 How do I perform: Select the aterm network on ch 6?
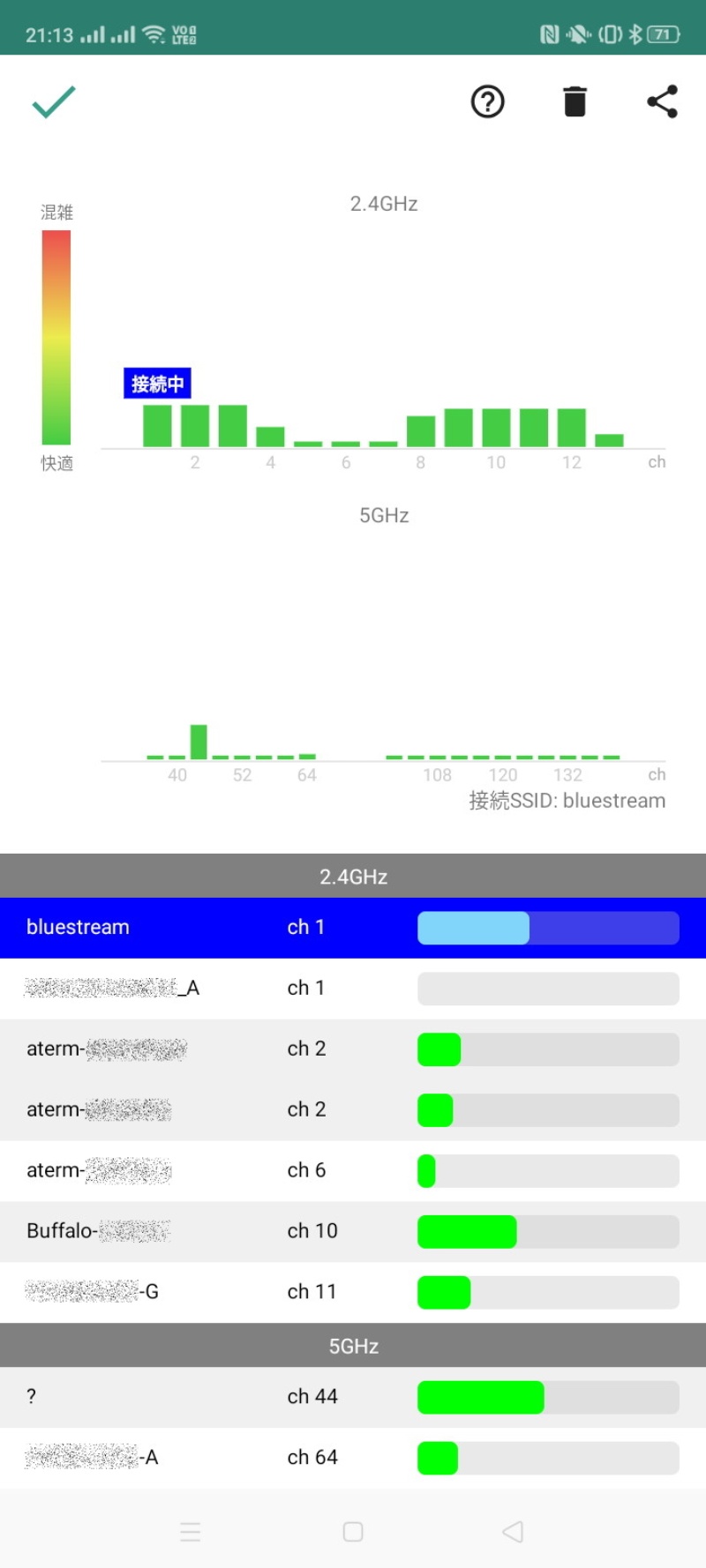[353, 1170]
